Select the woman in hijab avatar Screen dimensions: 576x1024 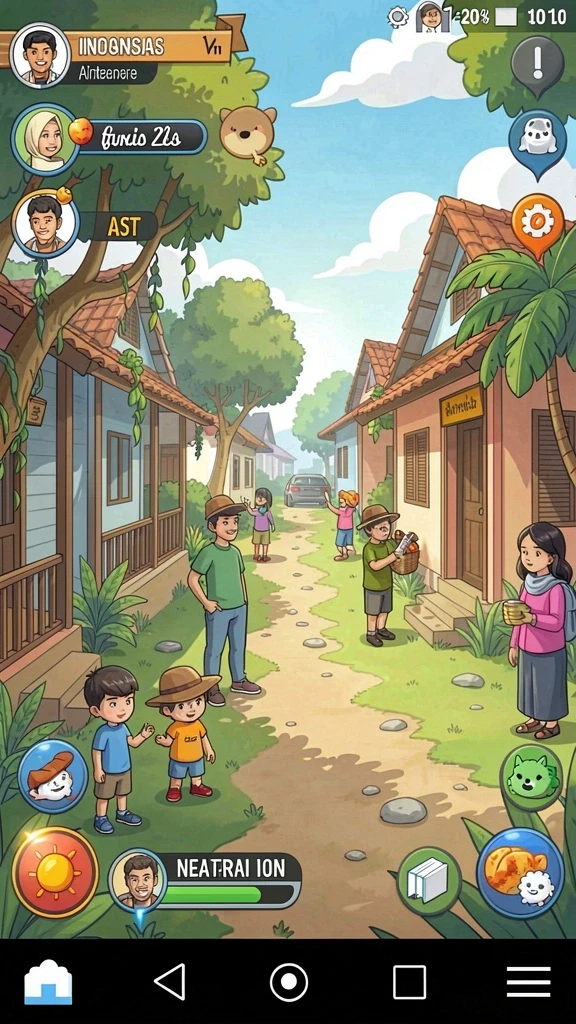point(46,139)
